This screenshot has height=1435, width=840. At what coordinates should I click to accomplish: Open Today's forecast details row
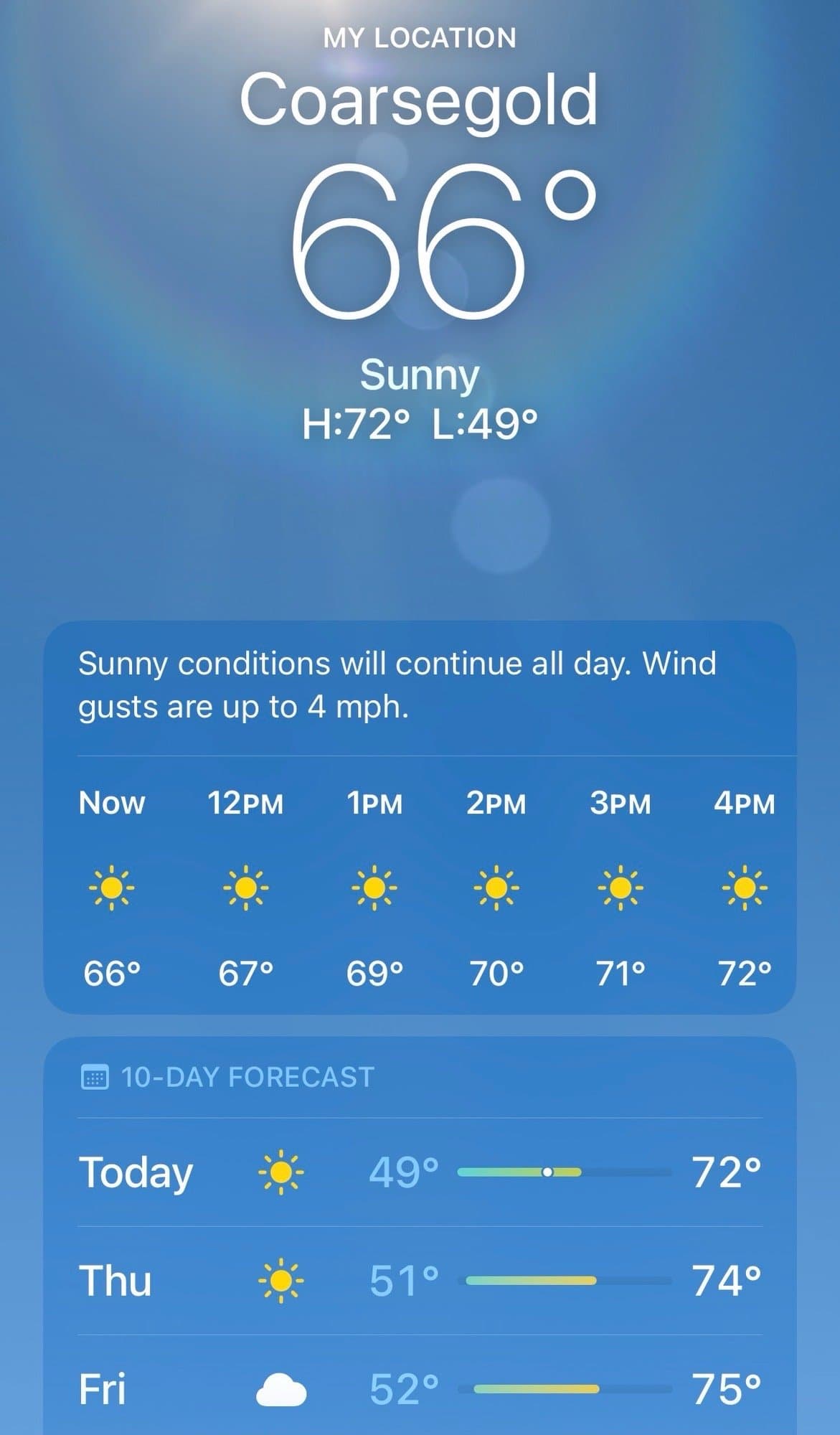pos(420,1172)
